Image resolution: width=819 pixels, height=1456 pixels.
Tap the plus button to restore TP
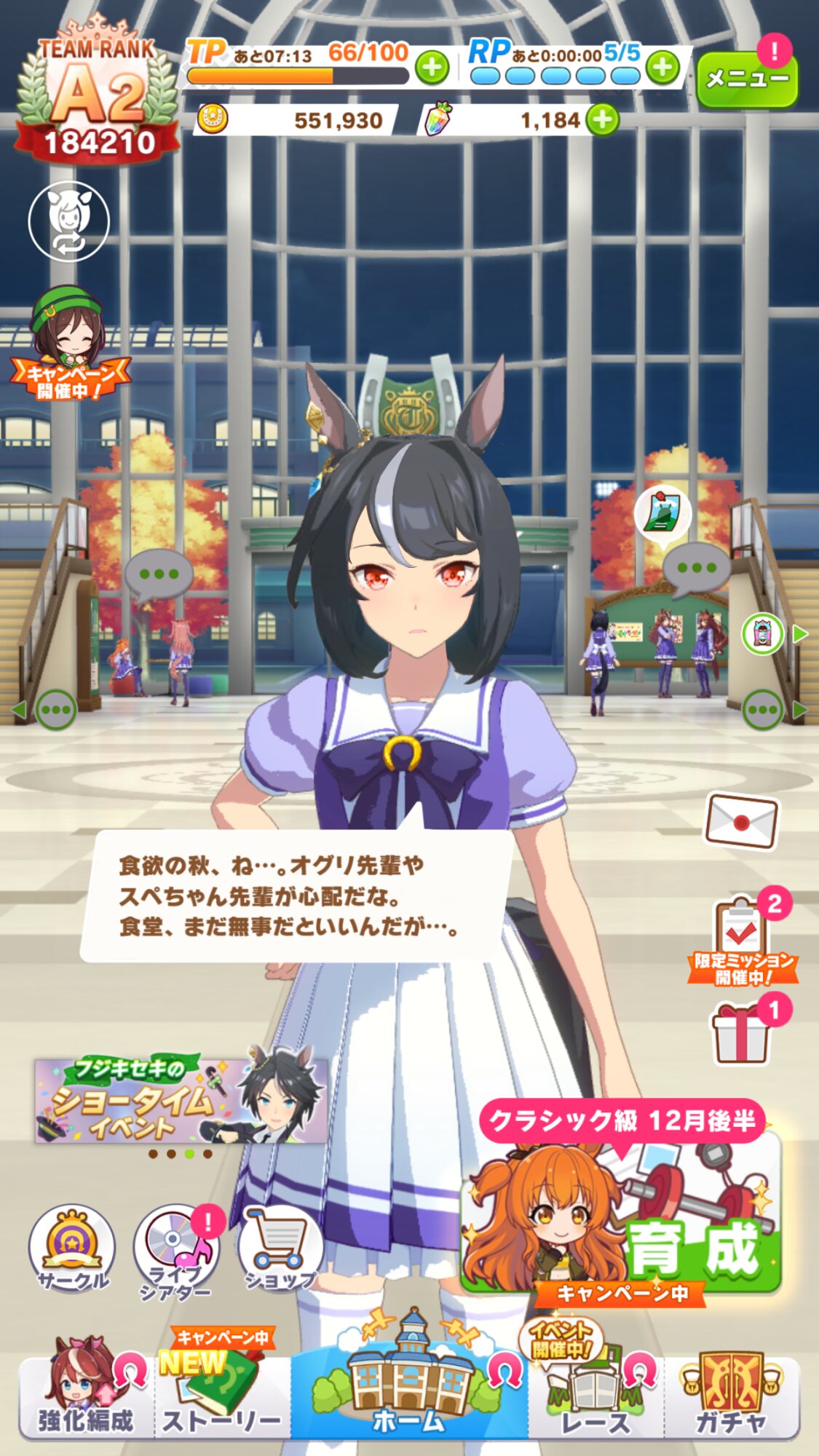coord(432,68)
